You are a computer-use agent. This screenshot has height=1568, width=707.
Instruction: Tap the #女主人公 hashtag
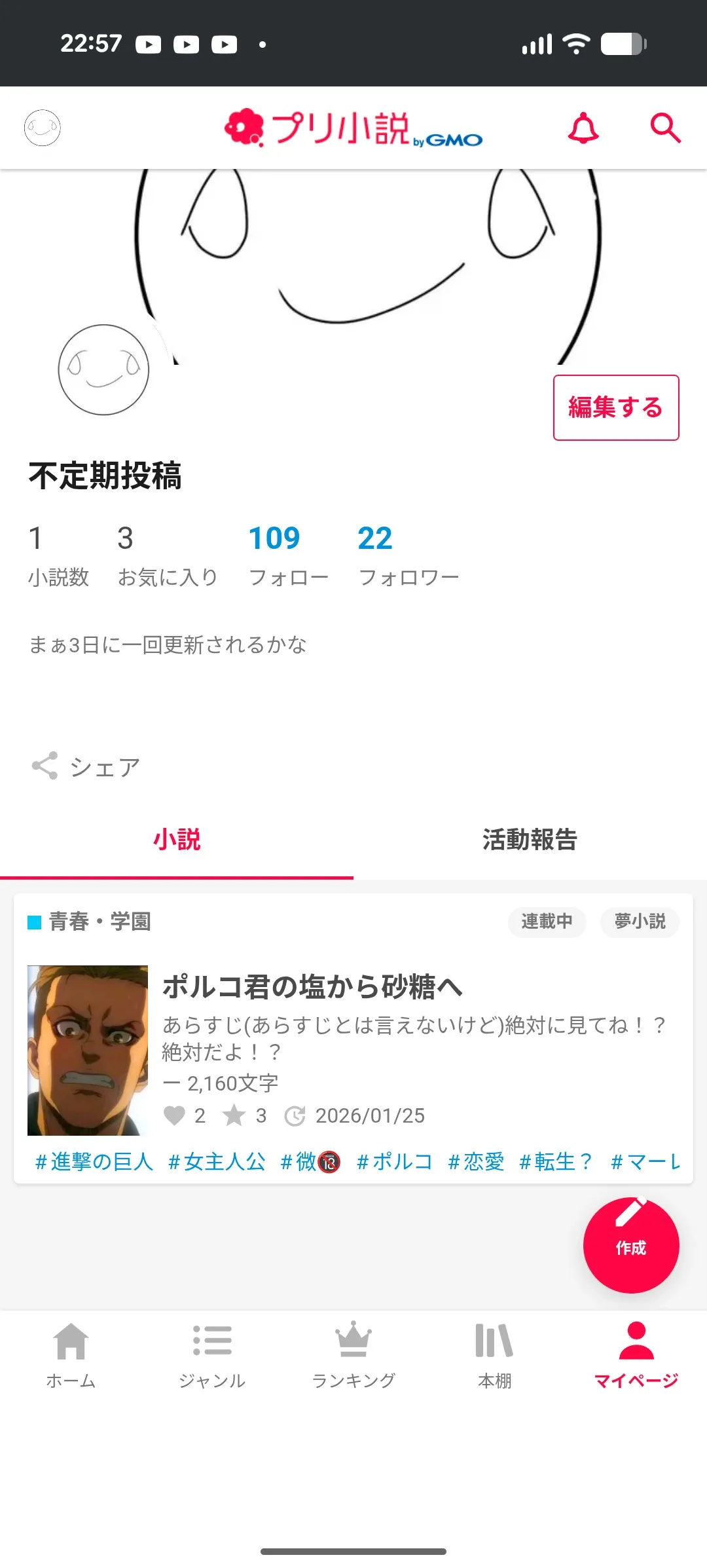(x=217, y=1162)
